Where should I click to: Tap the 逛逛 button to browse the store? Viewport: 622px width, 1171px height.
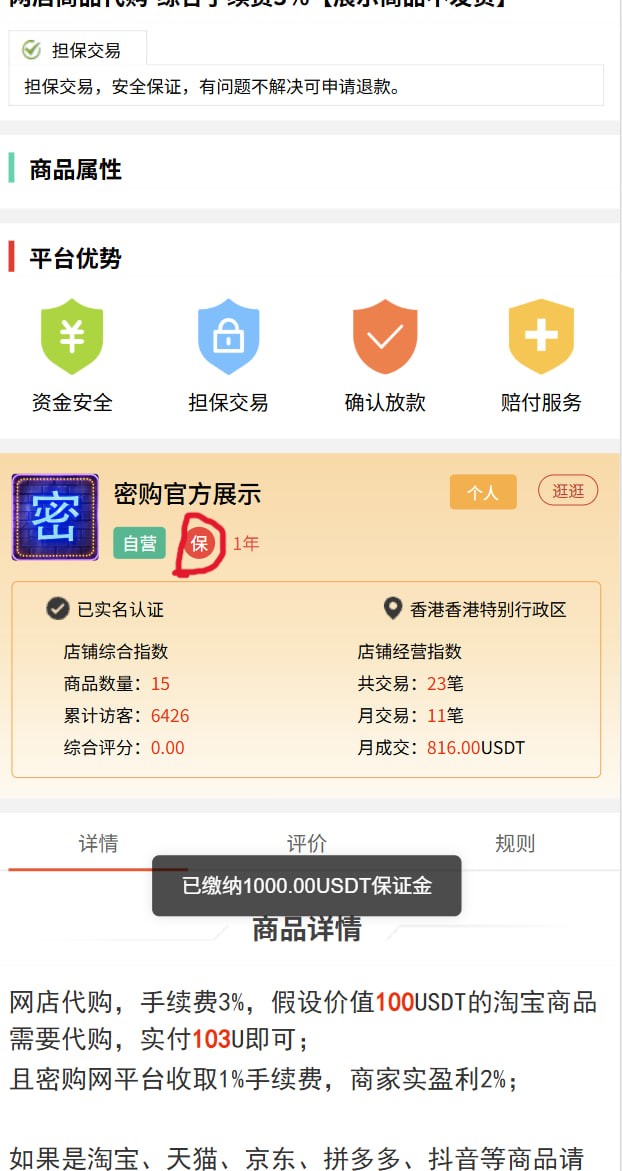tap(567, 491)
